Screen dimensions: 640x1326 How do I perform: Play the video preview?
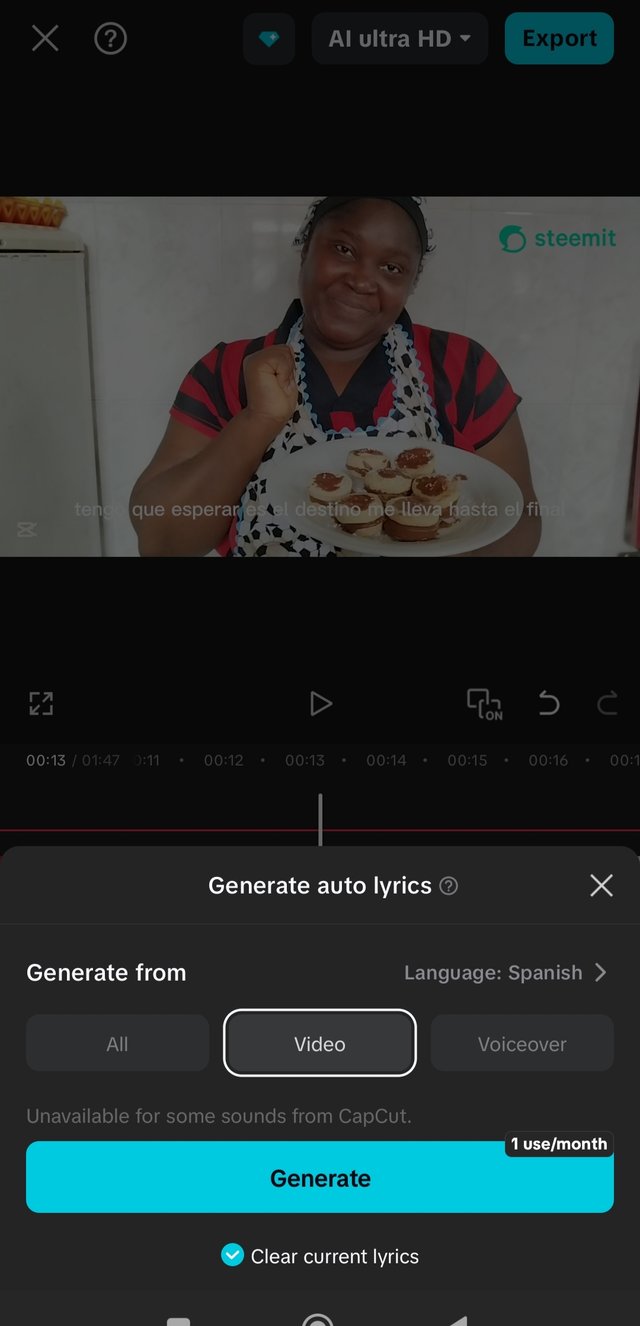pos(320,703)
